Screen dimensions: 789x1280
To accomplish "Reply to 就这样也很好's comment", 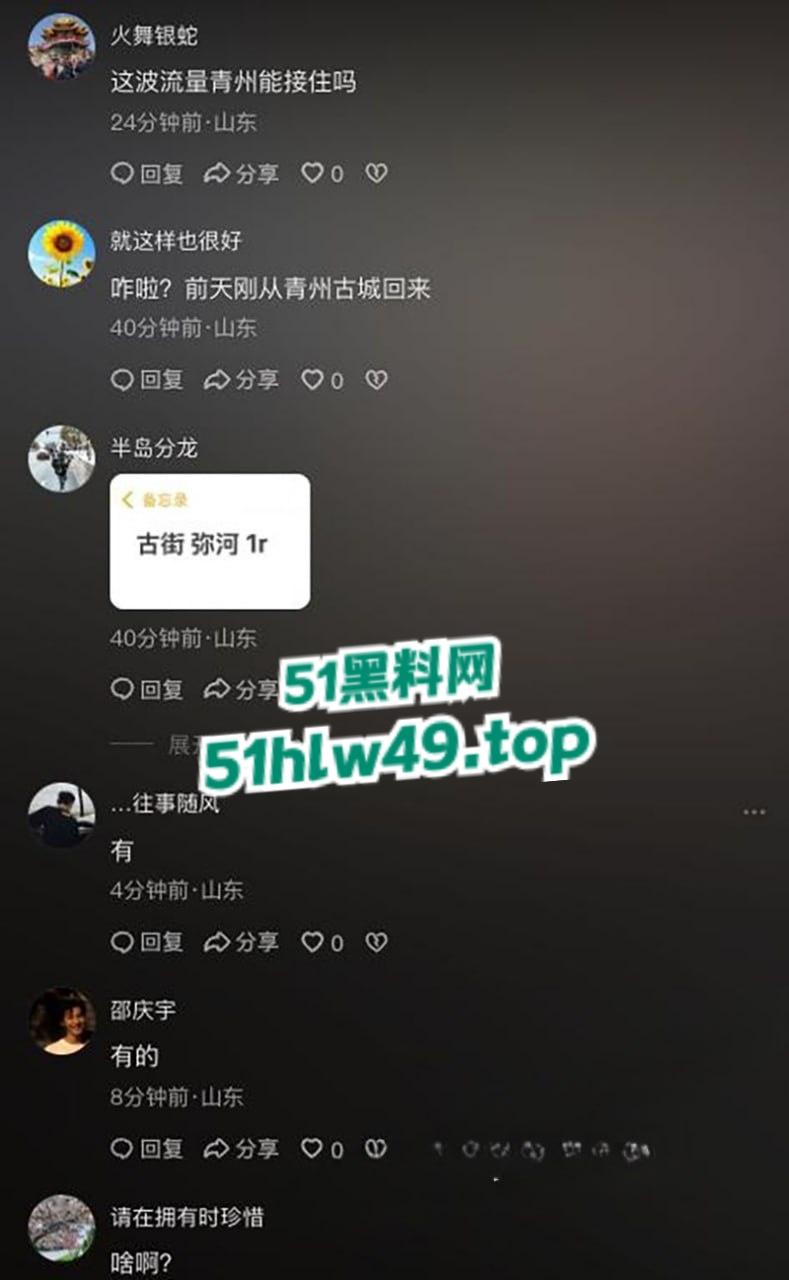I will (147, 380).
